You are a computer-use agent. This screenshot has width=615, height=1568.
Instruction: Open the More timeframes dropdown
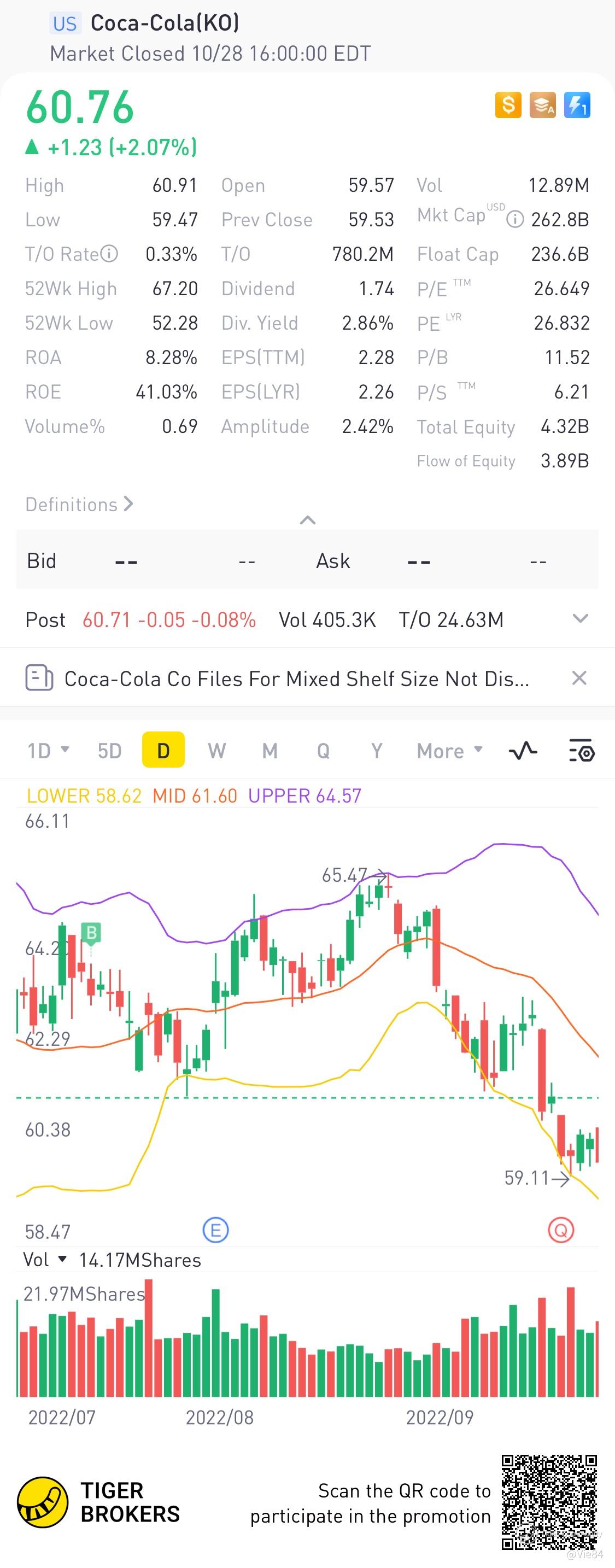pos(449,751)
